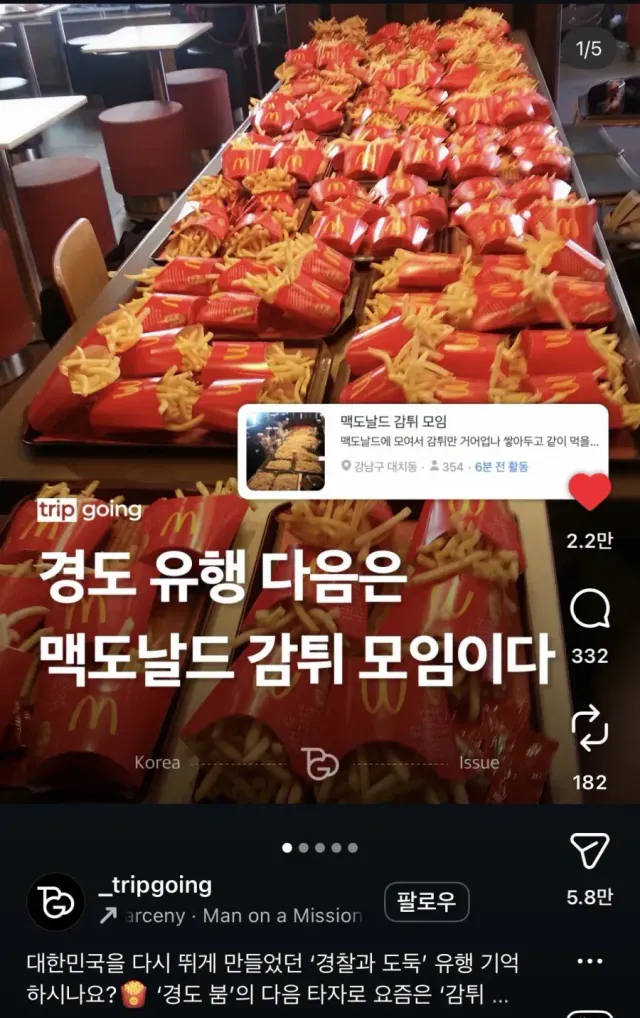This screenshot has height=1018, width=640.
Task: Share the post via the send icon
Action: click(589, 851)
